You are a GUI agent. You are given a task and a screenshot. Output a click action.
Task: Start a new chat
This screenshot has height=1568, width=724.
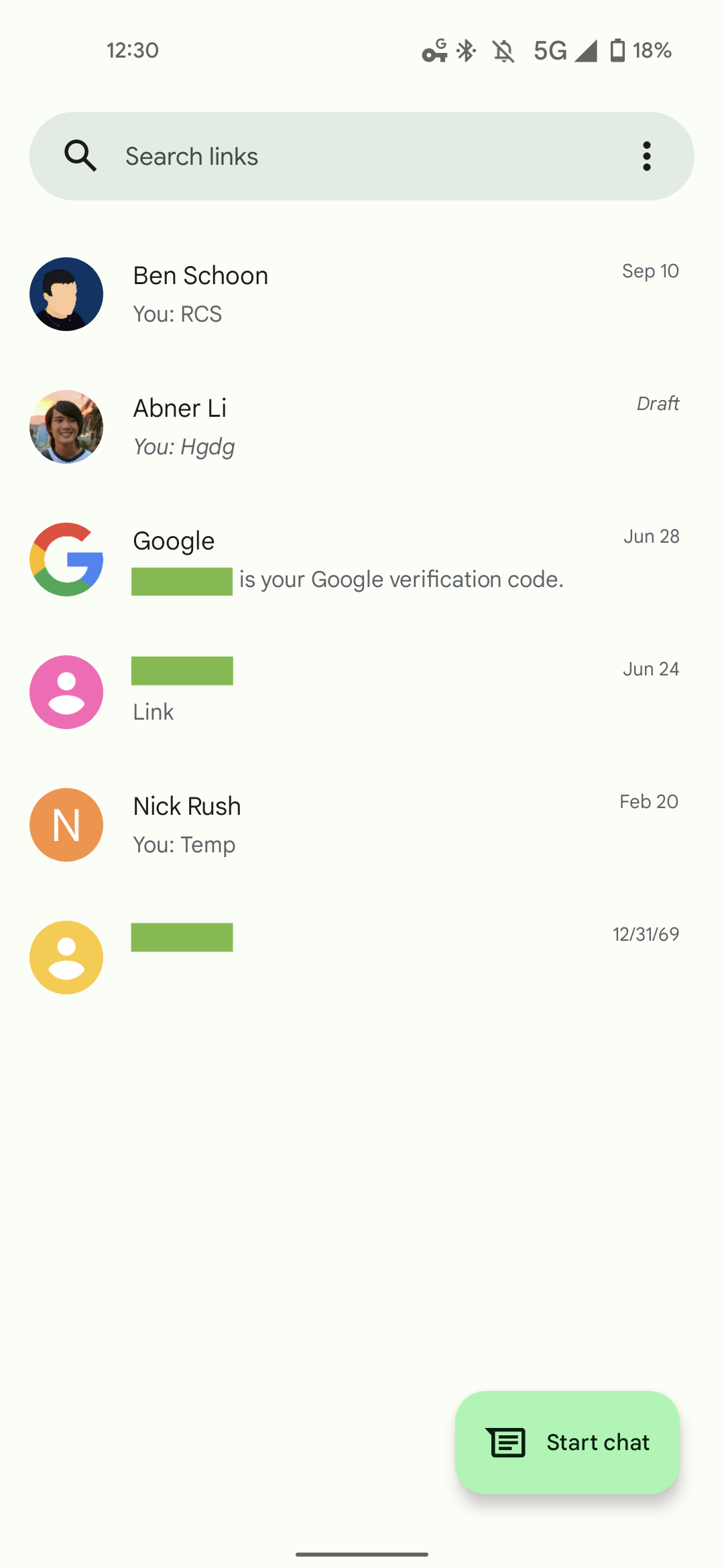coord(567,1442)
